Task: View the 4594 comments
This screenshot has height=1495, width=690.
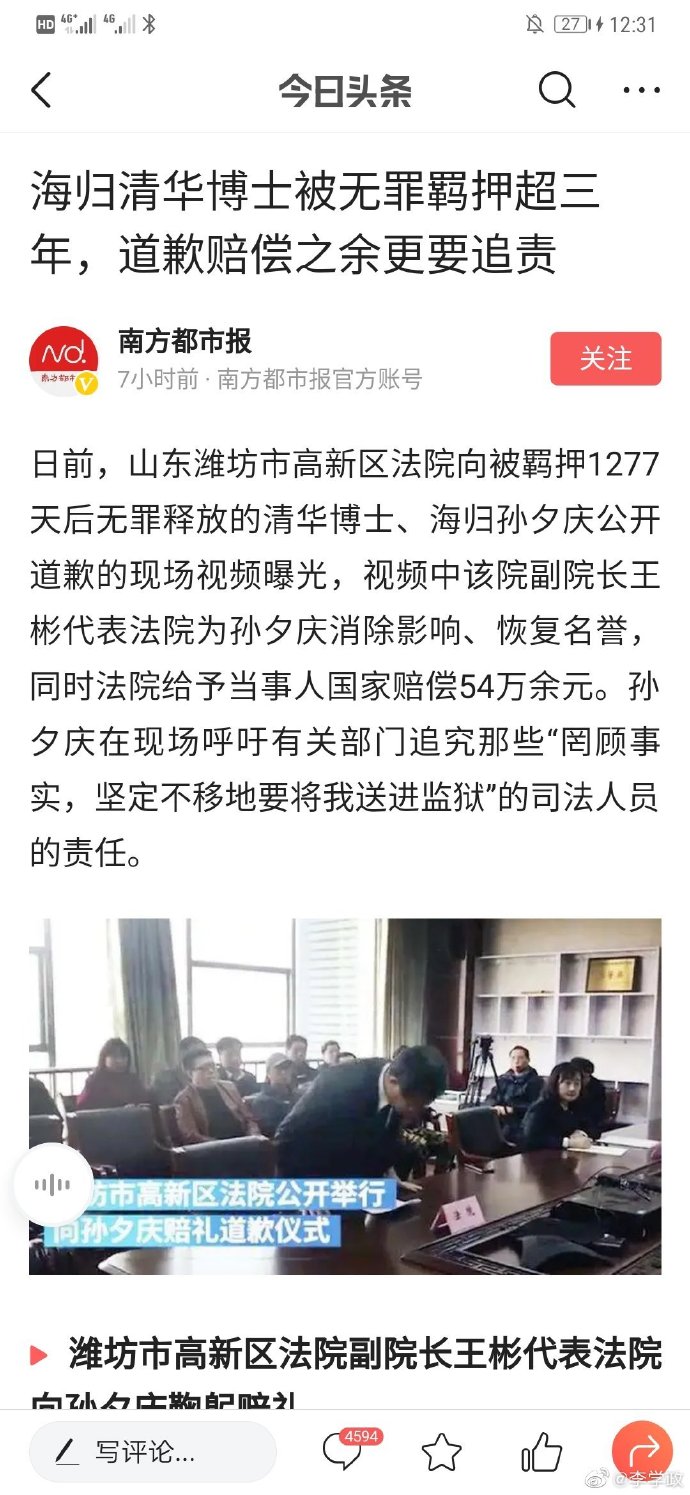Action: click(343, 1451)
